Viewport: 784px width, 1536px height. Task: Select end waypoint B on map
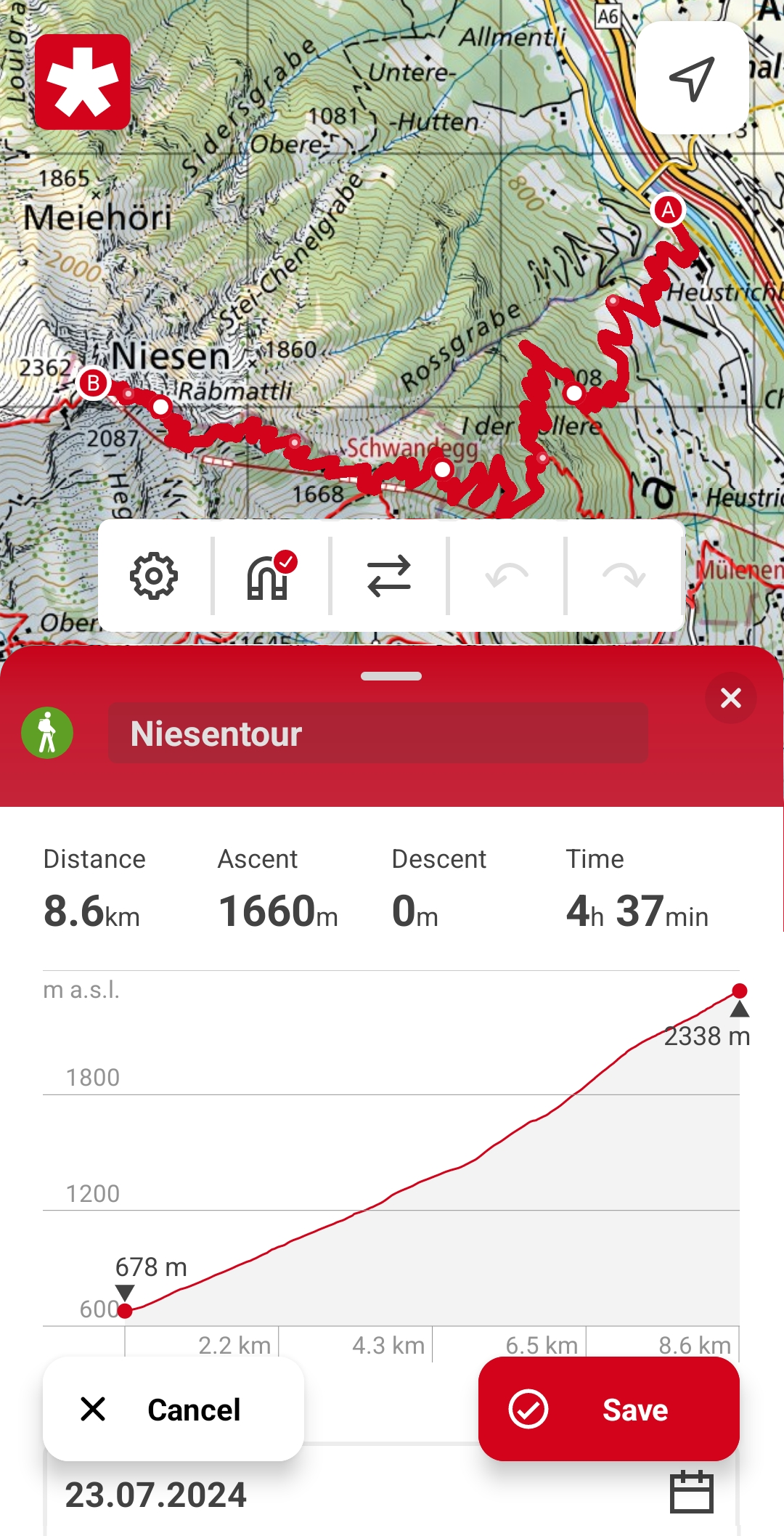coord(93,383)
